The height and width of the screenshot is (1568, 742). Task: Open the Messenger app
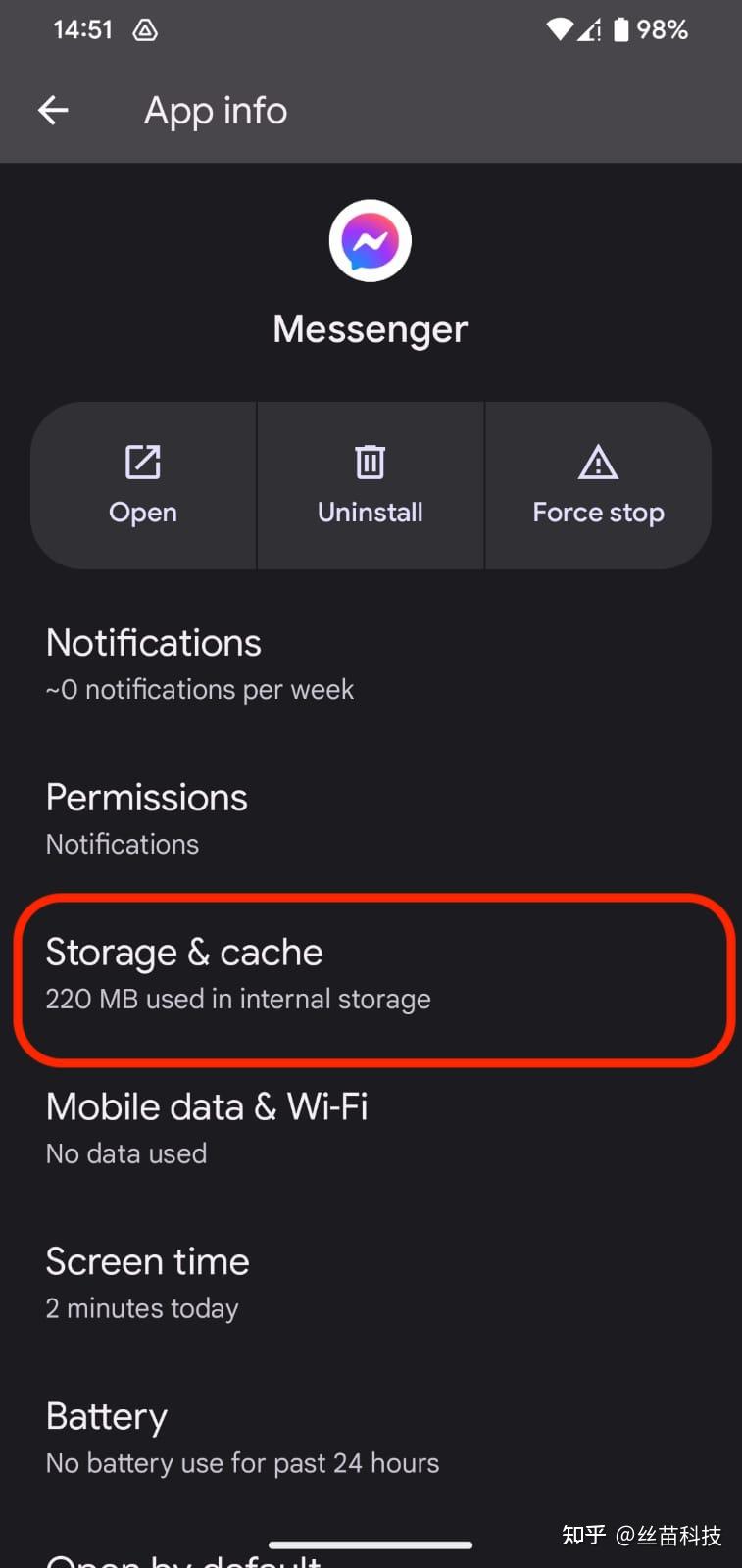143,485
